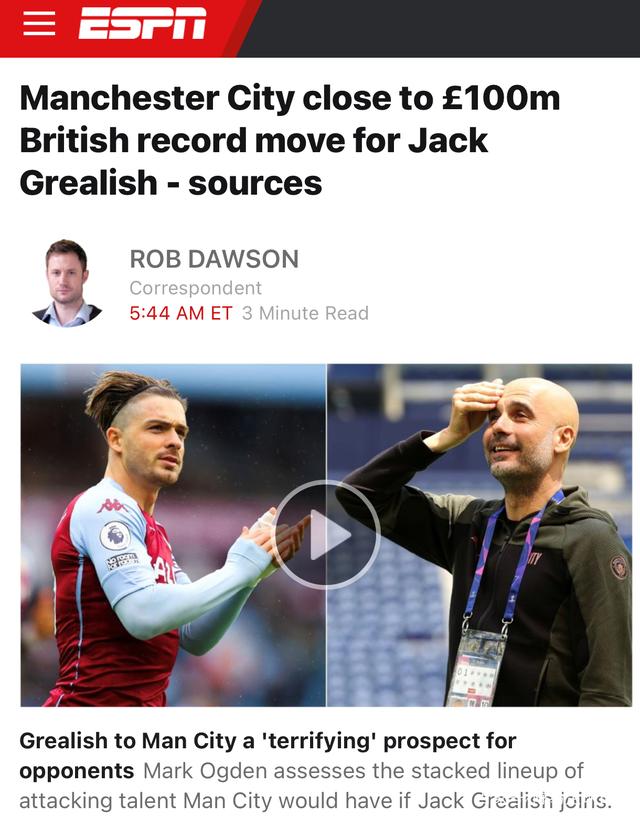Play the Grealish Man City video

point(326,535)
